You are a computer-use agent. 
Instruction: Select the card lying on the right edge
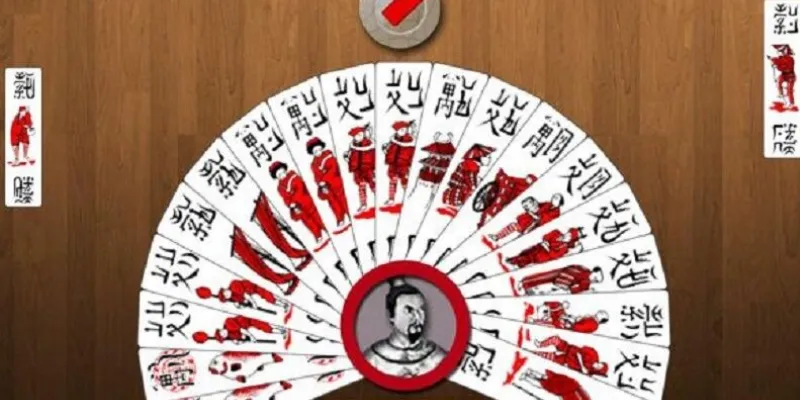[781, 78]
